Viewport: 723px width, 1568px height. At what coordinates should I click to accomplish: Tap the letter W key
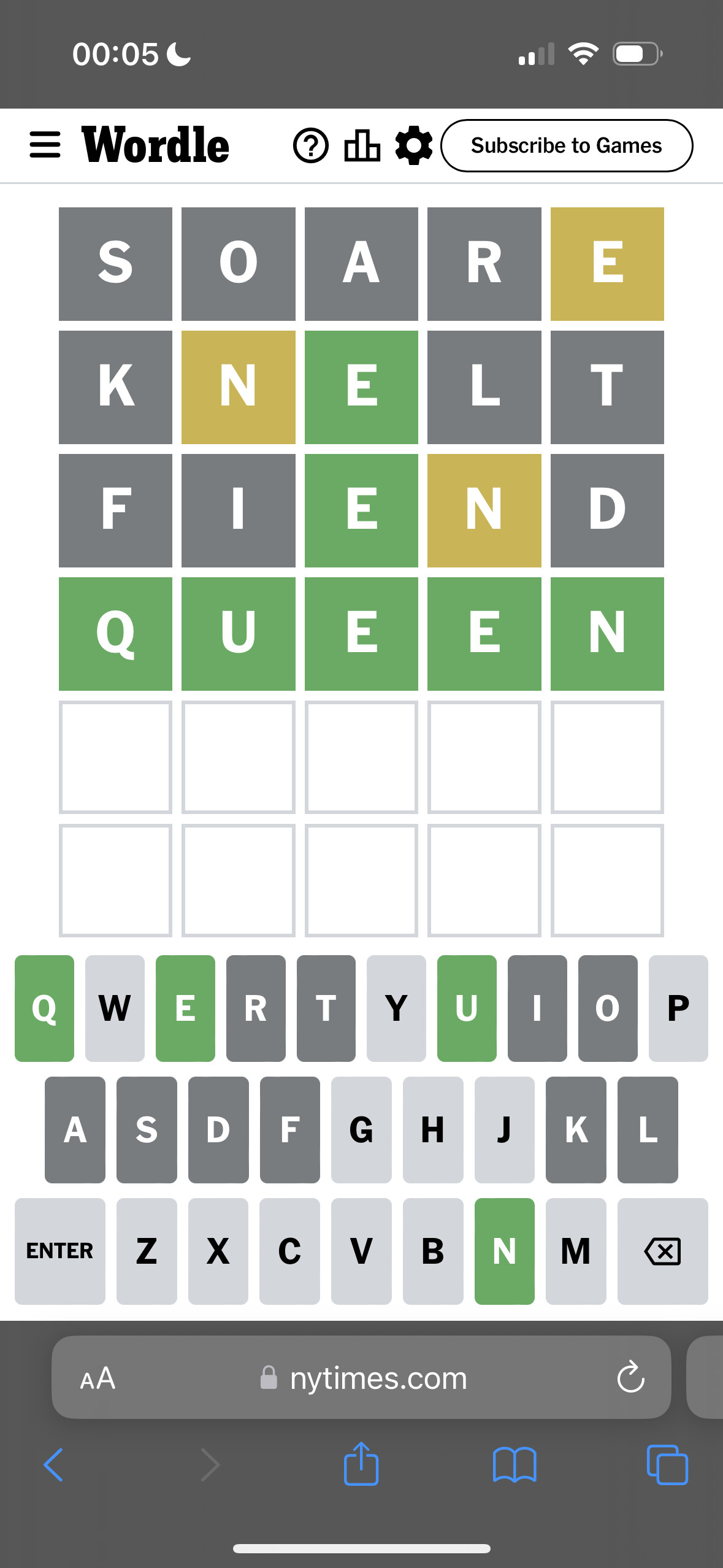click(115, 1008)
